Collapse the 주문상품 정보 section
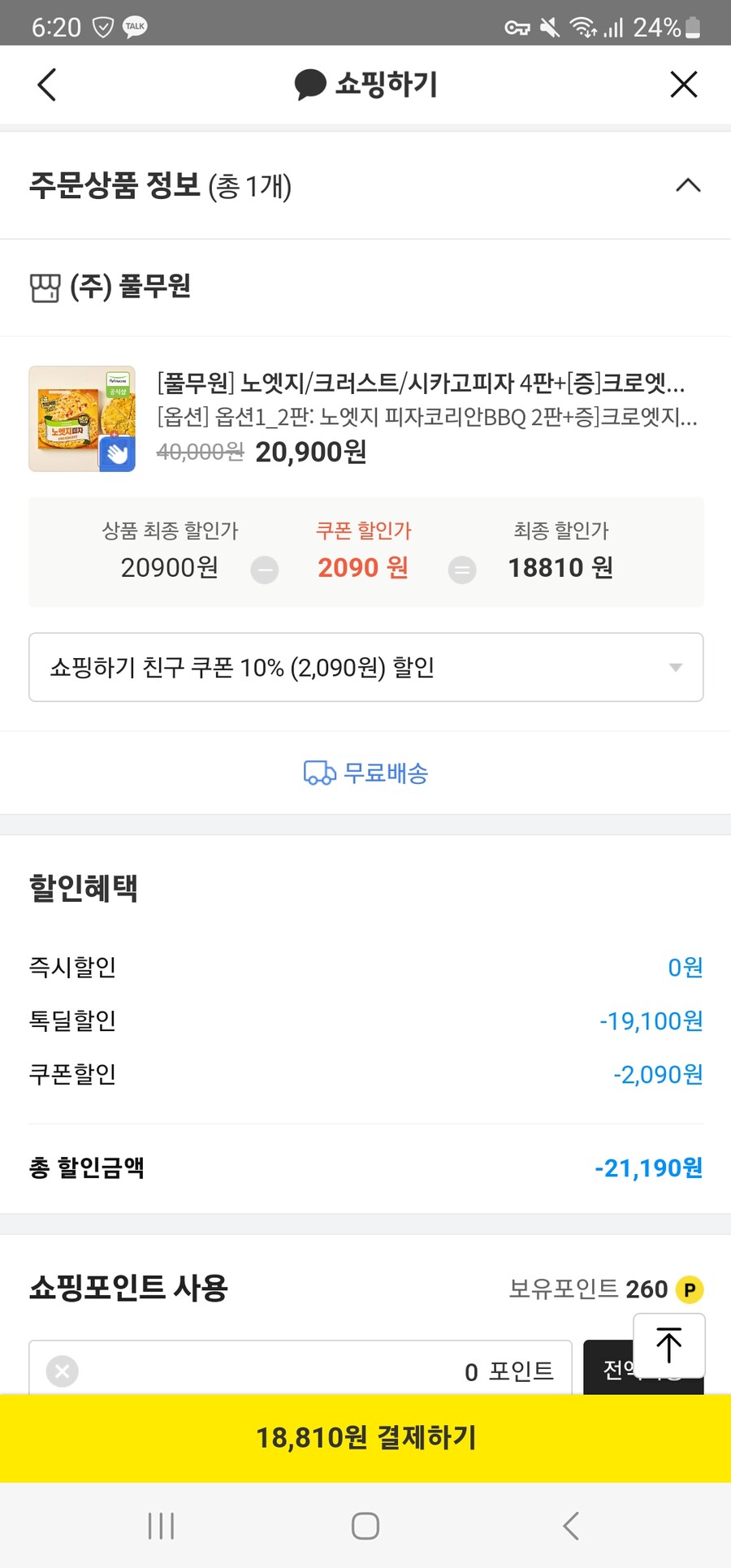Image resolution: width=731 pixels, height=1568 pixels. [x=688, y=186]
